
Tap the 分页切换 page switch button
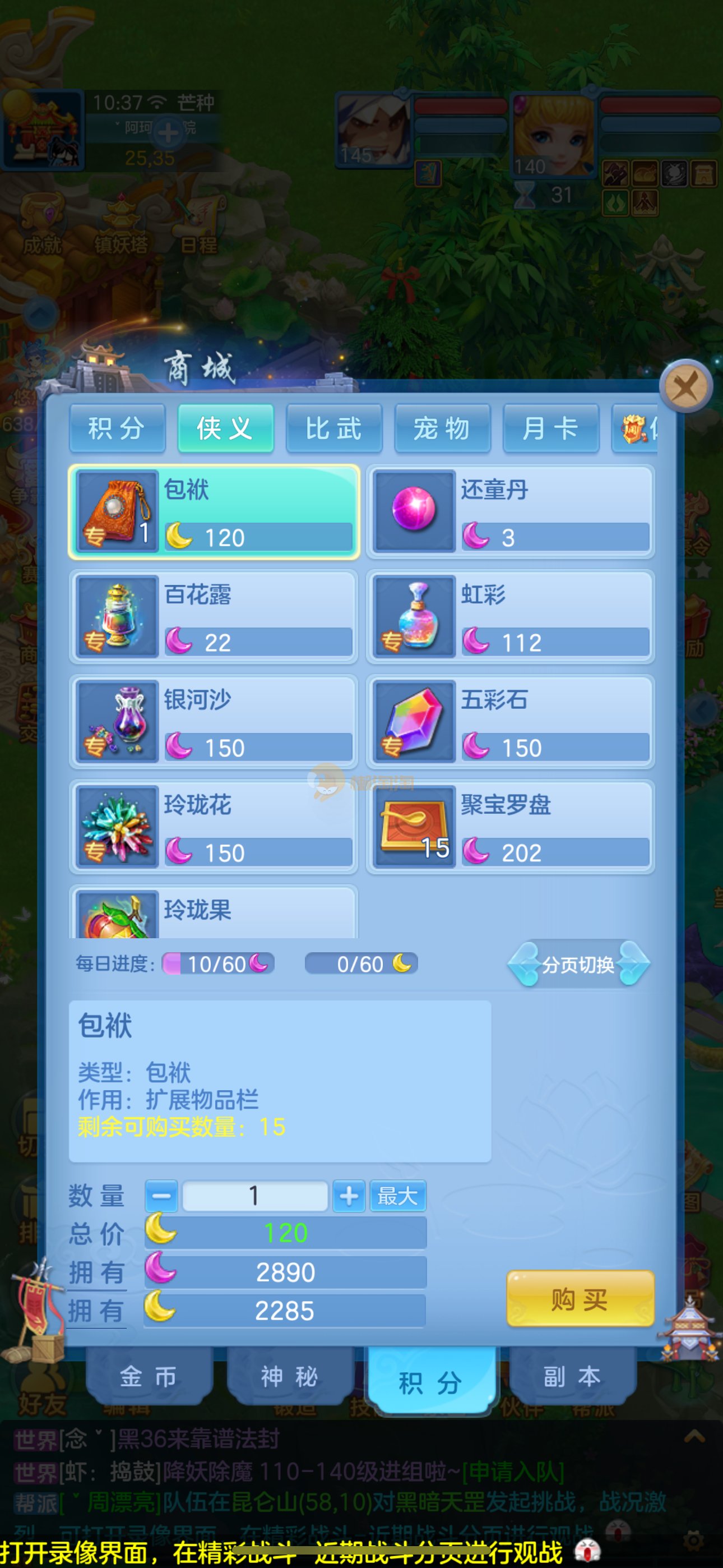click(578, 965)
